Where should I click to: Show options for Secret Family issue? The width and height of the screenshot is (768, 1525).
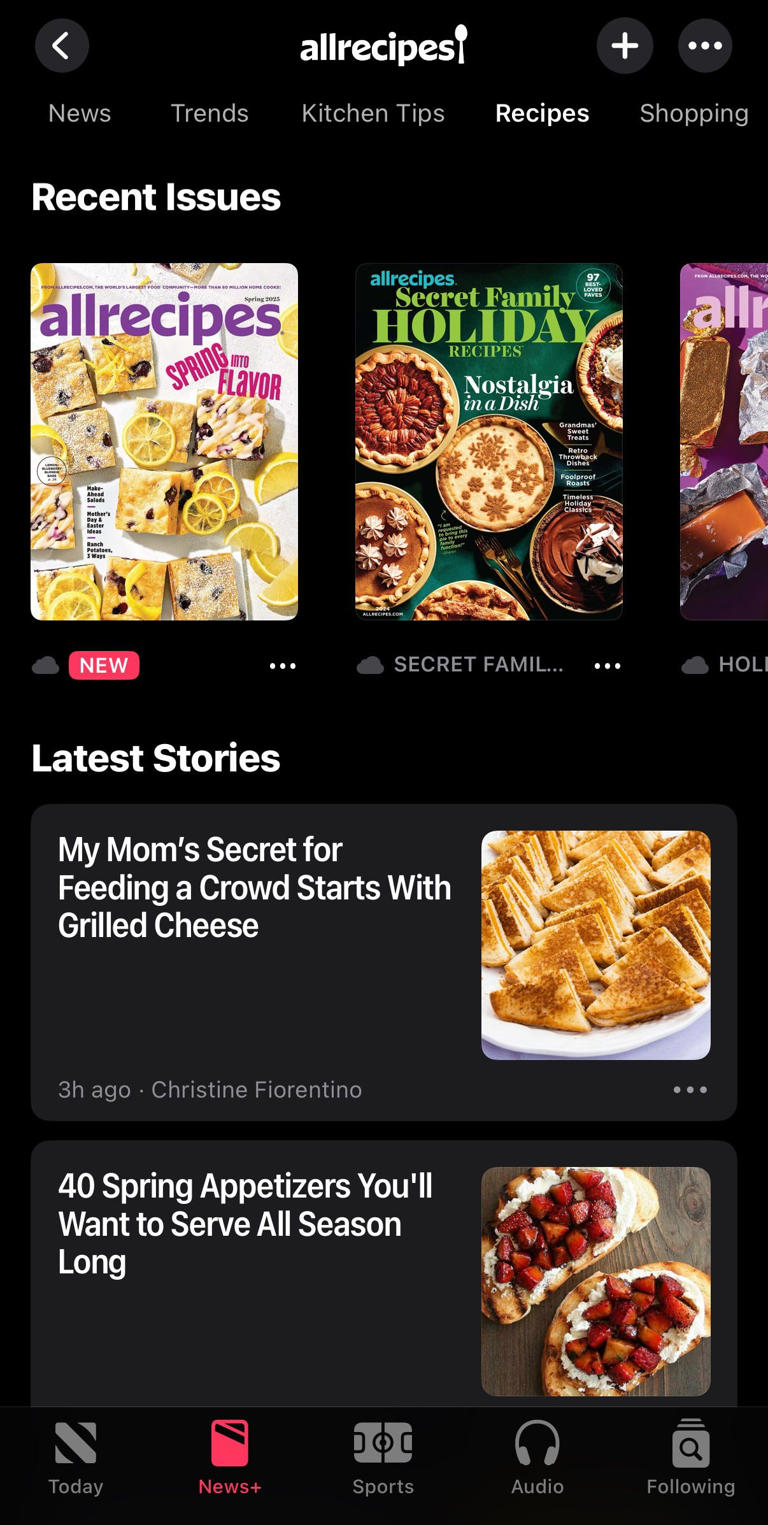point(607,666)
